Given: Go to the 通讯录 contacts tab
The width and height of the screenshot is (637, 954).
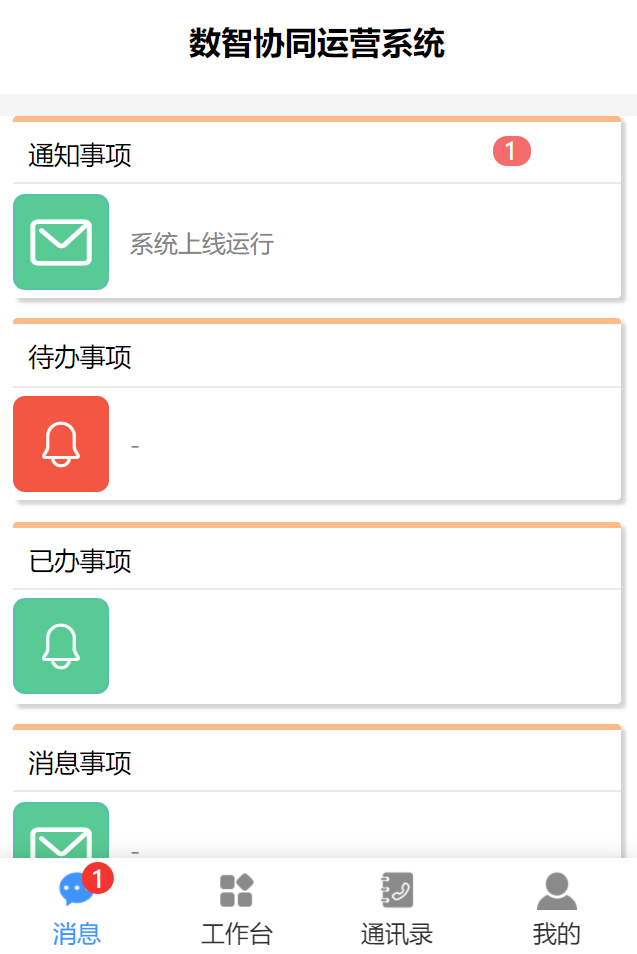Looking at the screenshot, I should point(397,908).
